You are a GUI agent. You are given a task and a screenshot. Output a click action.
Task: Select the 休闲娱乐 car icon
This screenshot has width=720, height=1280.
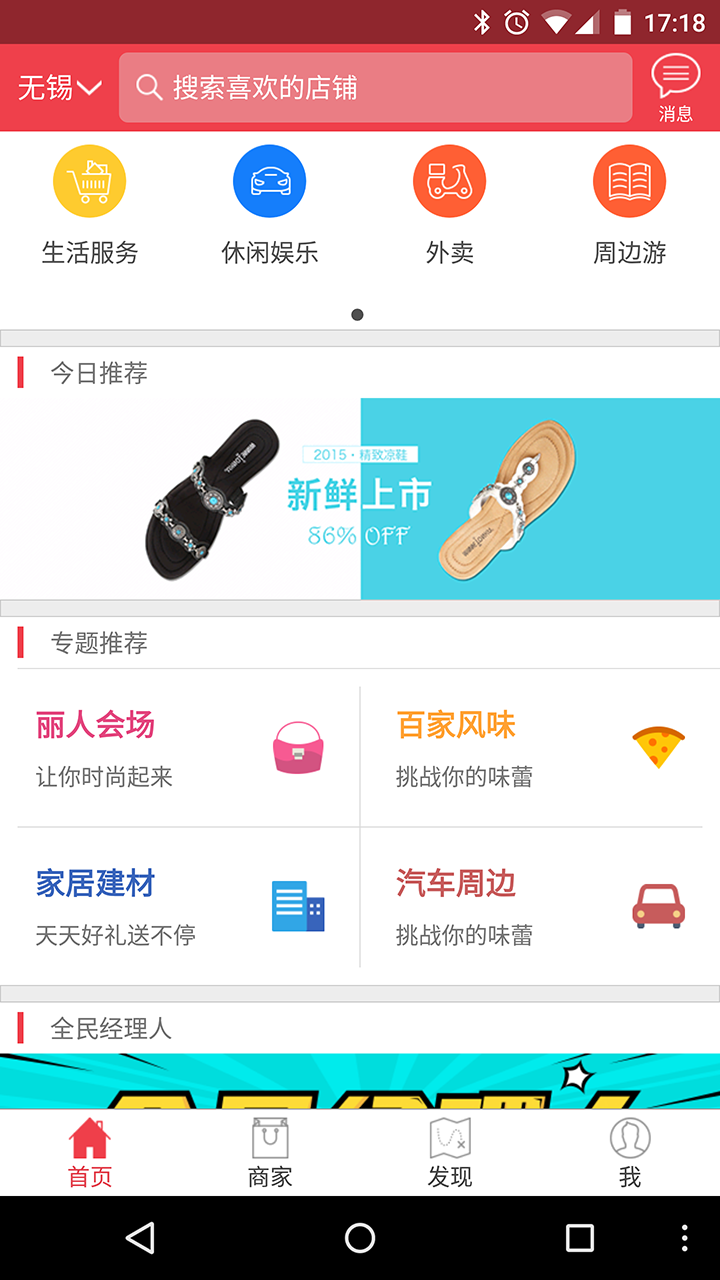pos(269,181)
